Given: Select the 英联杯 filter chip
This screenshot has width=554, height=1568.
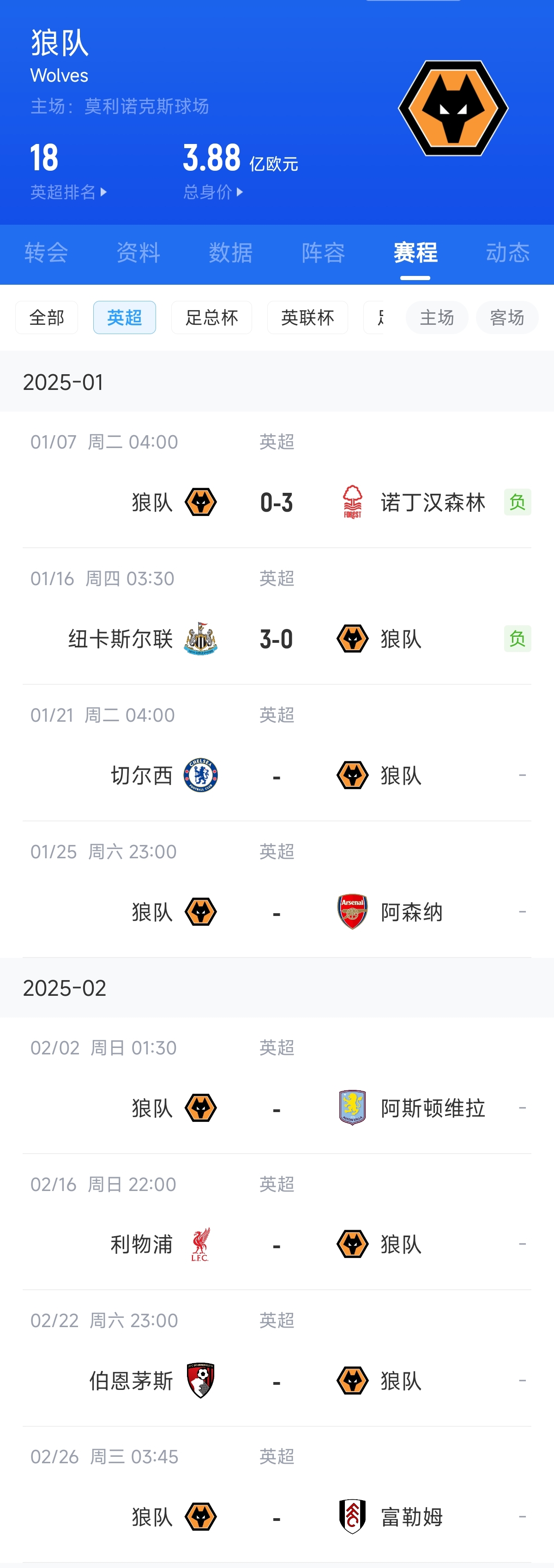Looking at the screenshot, I should click(307, 318).
